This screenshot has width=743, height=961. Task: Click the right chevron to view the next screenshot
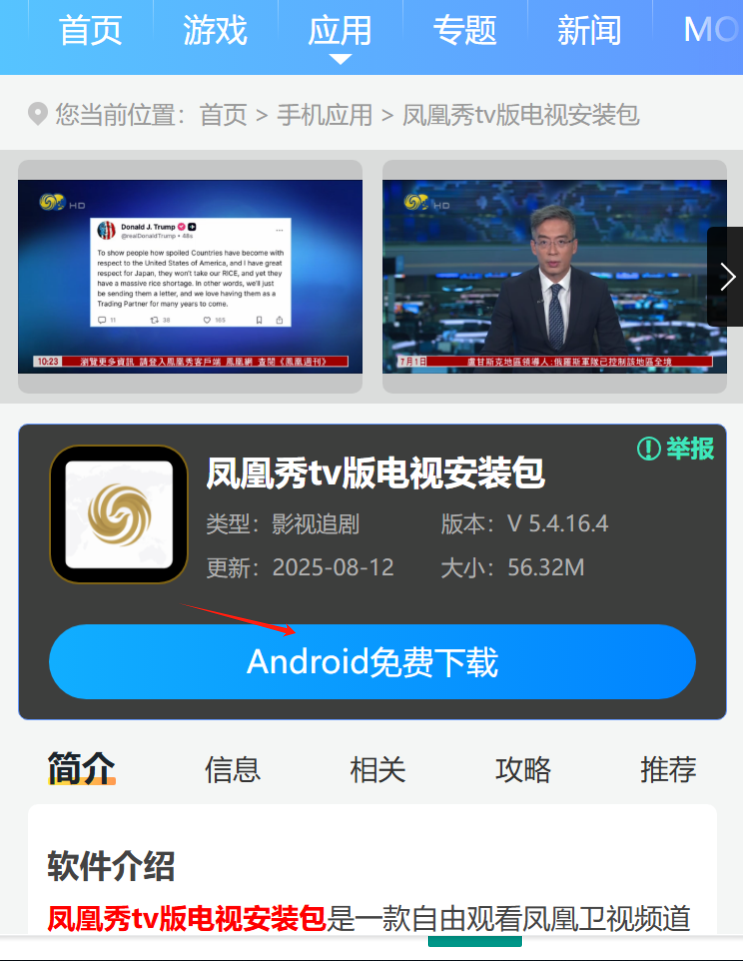(728, 277)
